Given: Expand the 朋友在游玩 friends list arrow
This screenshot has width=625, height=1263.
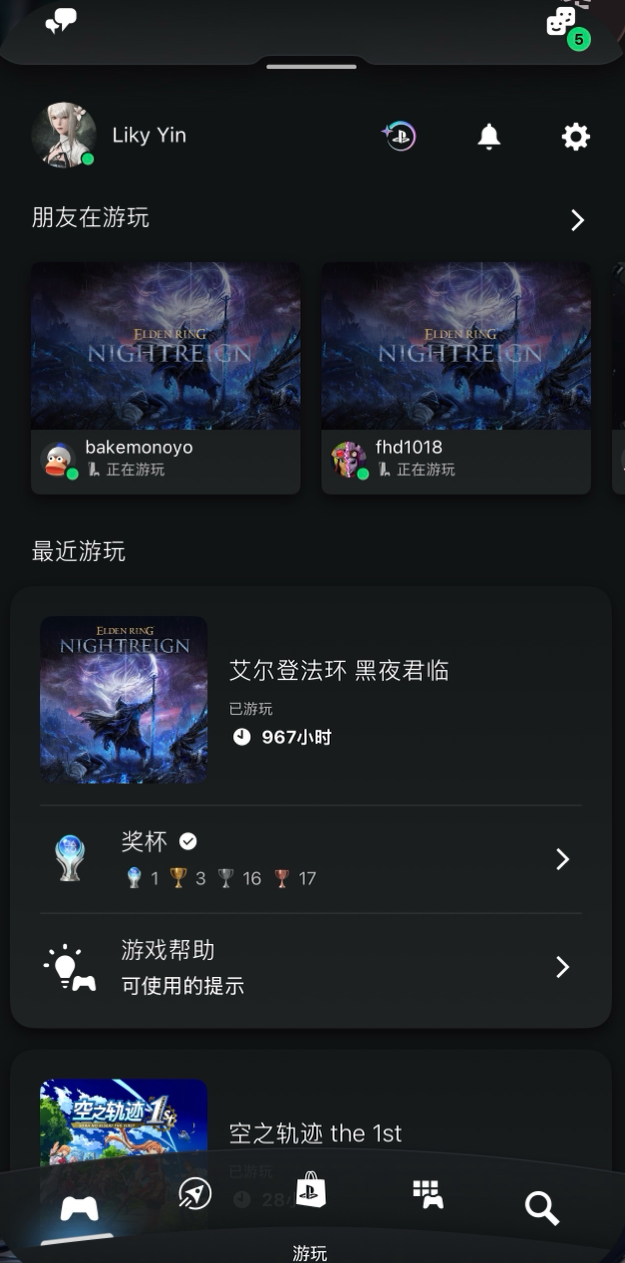Looking at the screenshot, I should (x=577, y=220).
